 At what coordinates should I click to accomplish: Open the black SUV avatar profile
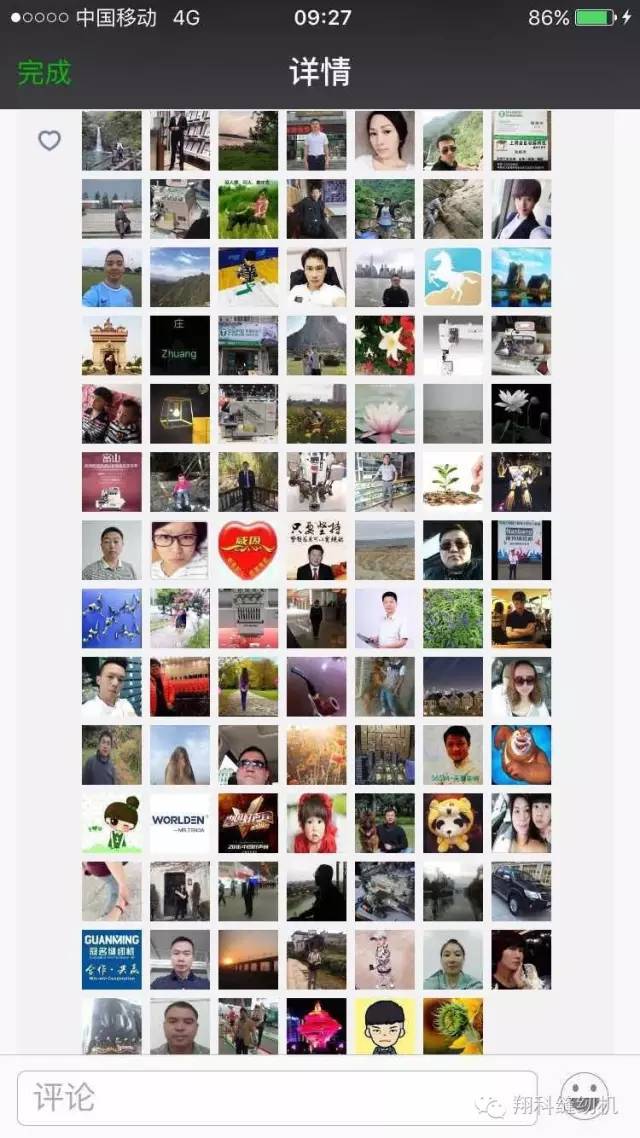pos(521,890)
